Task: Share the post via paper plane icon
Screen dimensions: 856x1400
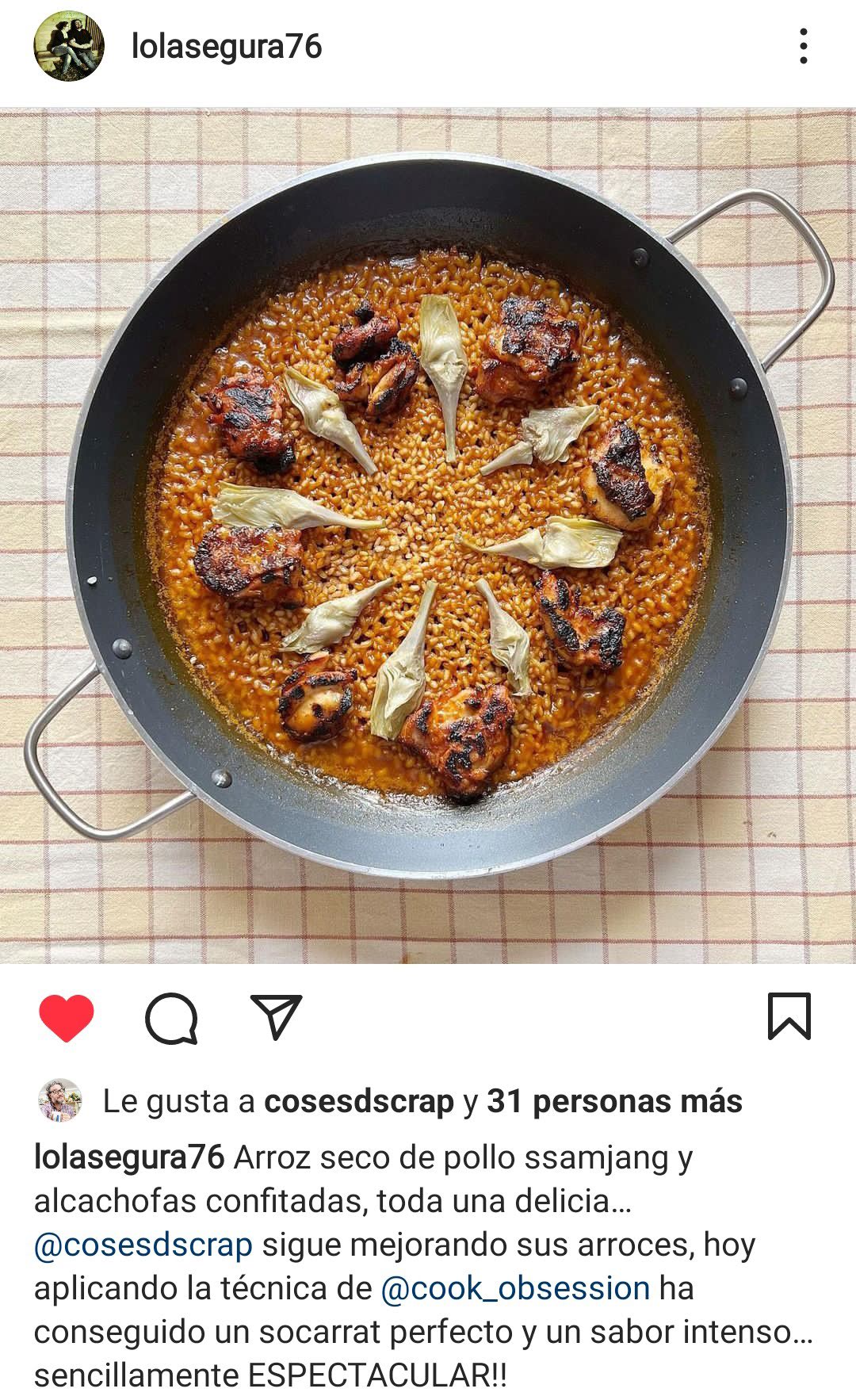Action: point(277,1016)
